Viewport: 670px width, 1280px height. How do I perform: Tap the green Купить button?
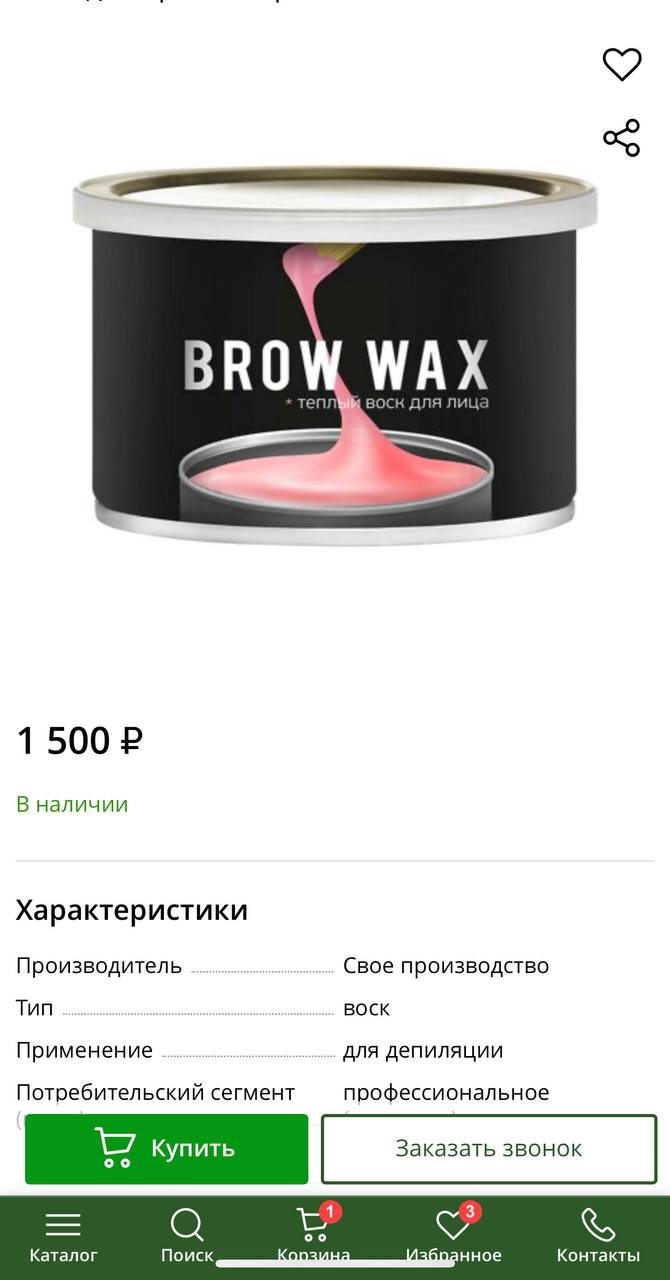[167, 1148]
